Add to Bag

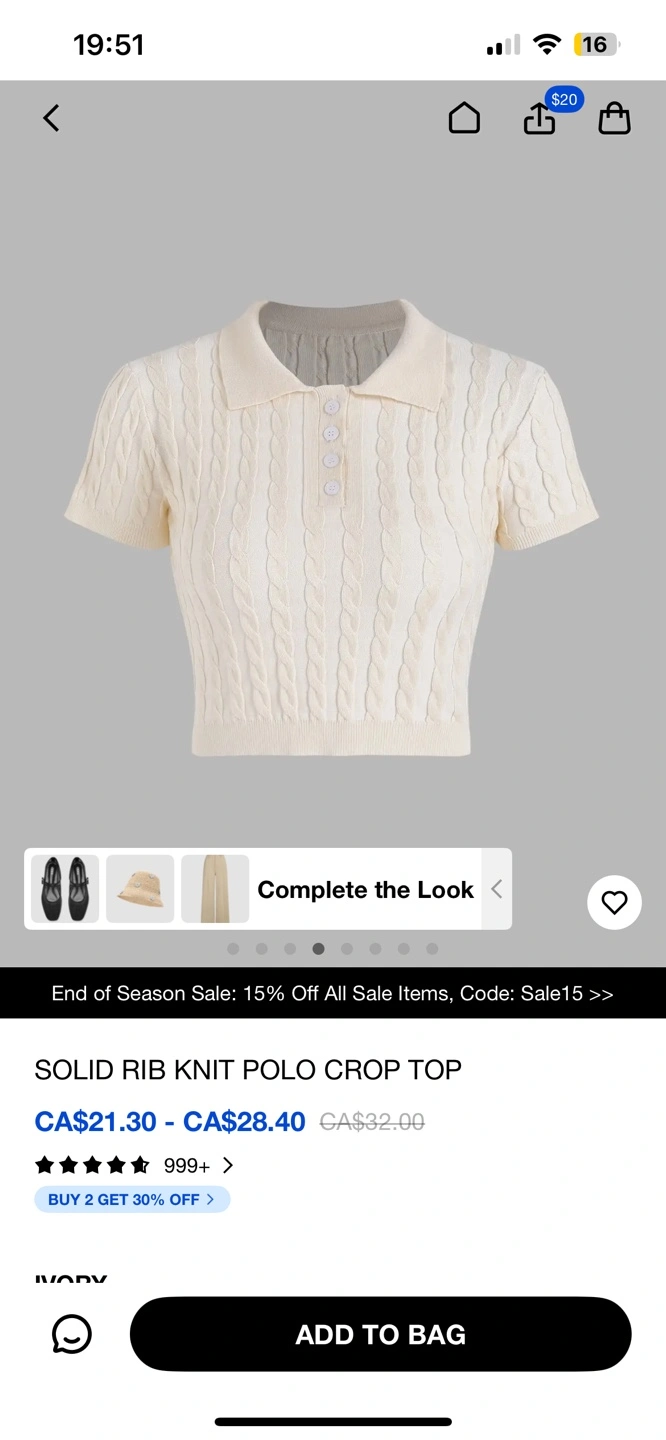tap(380, 1334)
